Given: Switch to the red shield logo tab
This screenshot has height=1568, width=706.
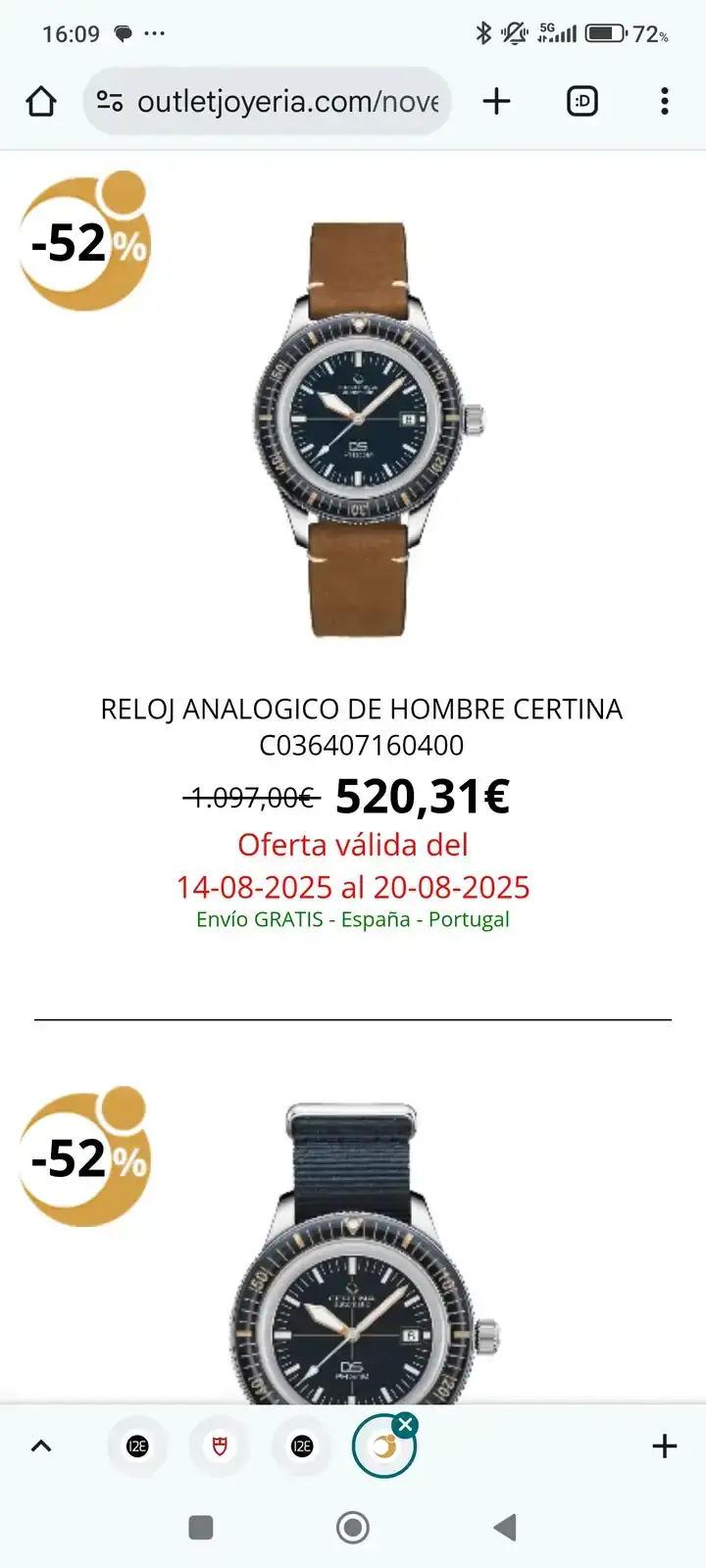Looking at the screenshot, I should [x=220, y=1445].
